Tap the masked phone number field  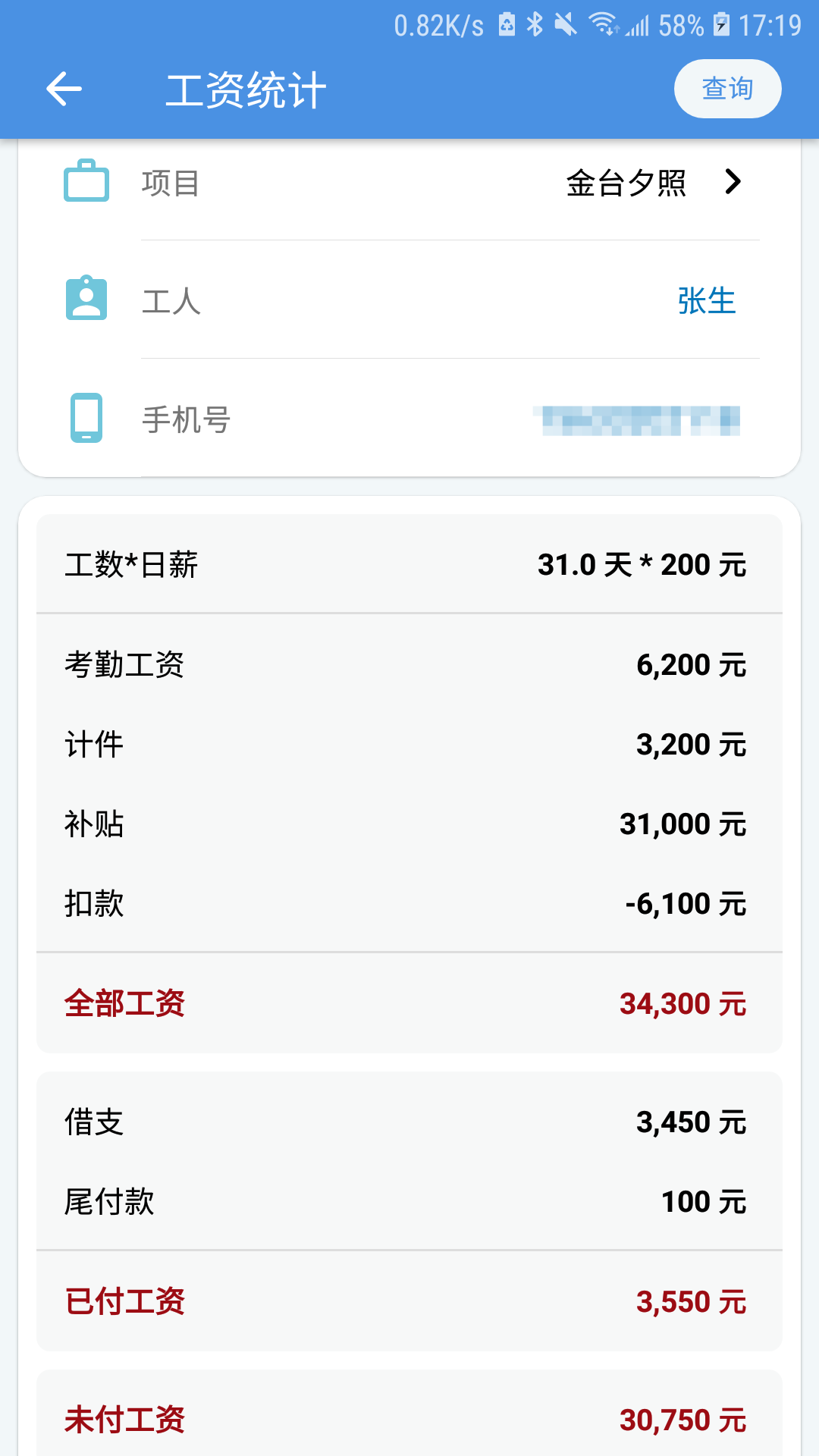click(x=641, y=419)
